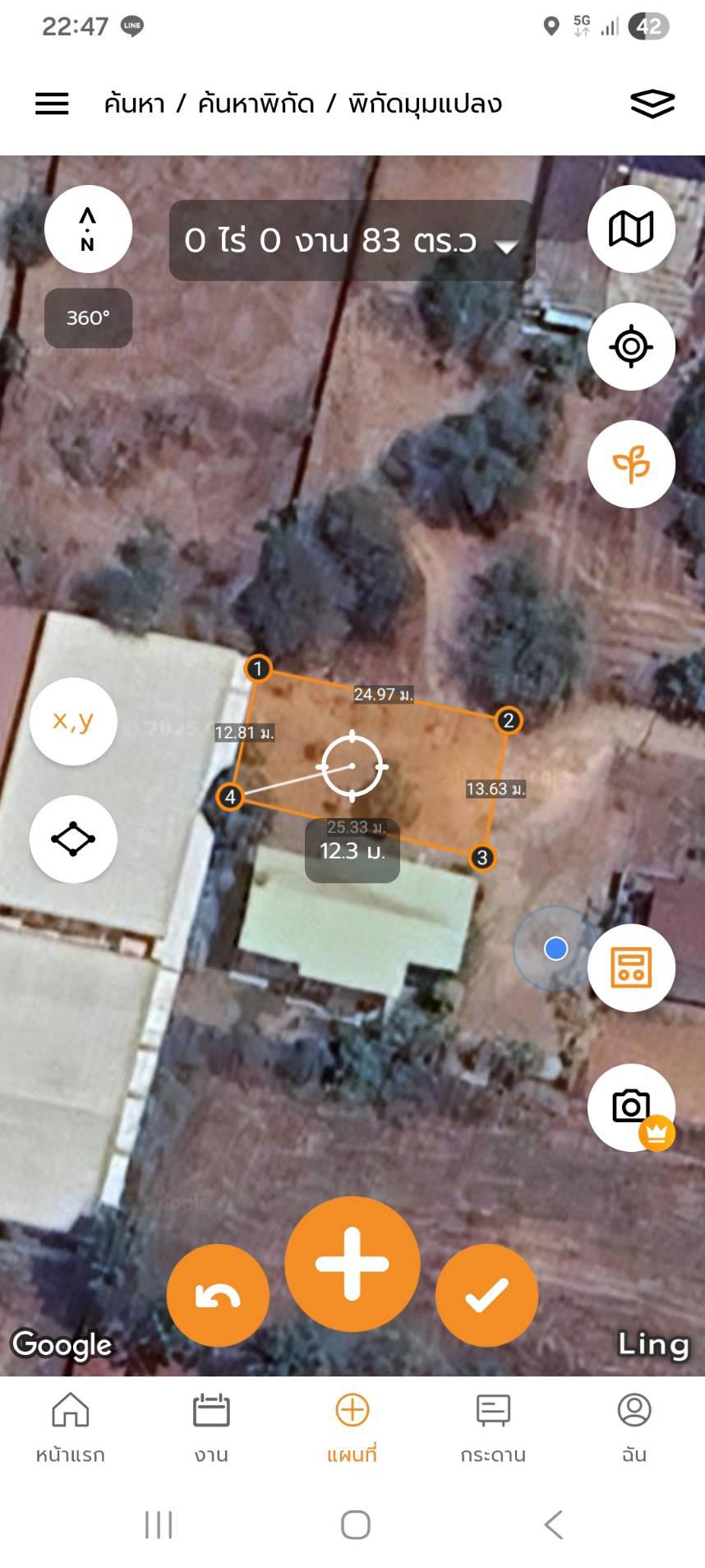This screenshot has height=1568, width=705.
Task: Expand the area units dropdown
Action: click(x=507, y=244)
